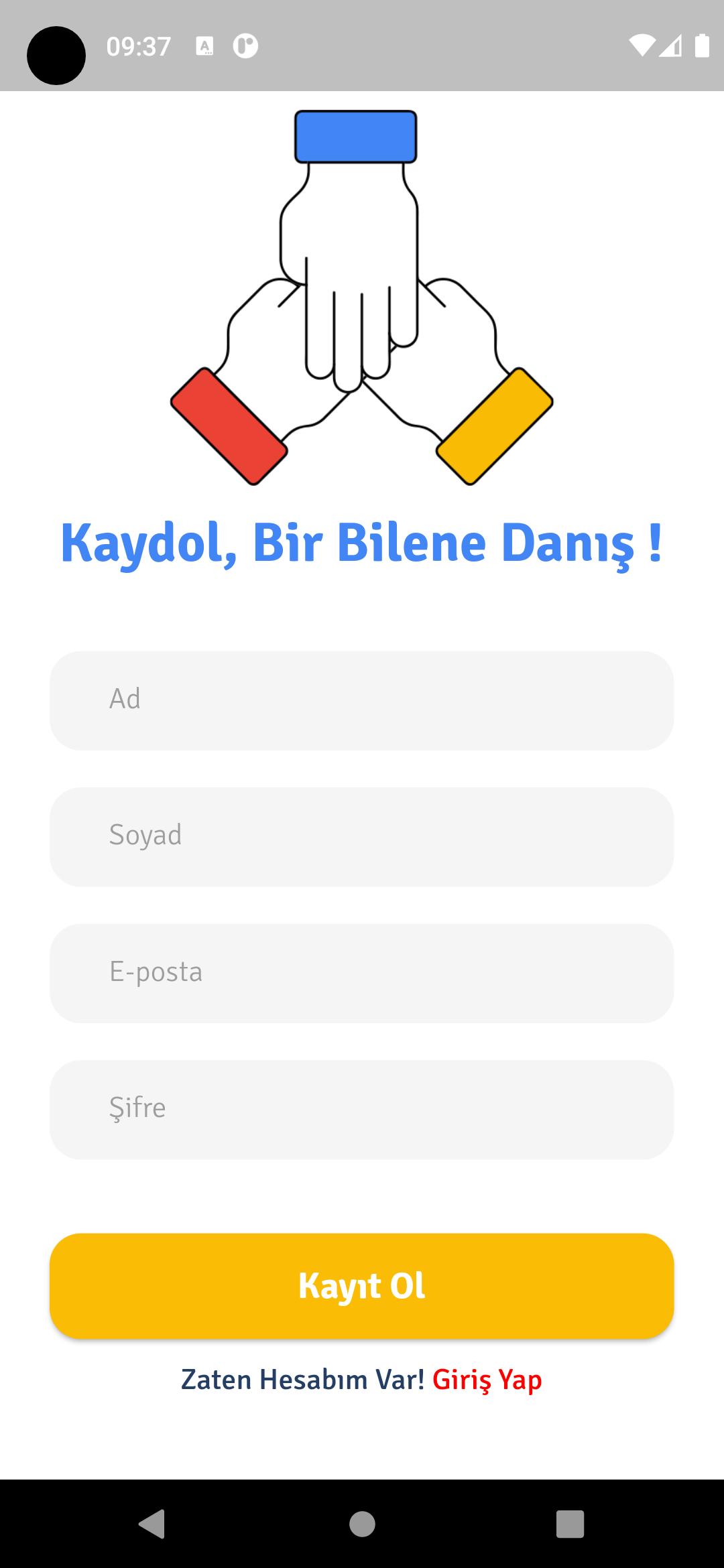
Task: Tap the Wi-Fi status icon
Action: pyautogui.click(x=642, y=46)
